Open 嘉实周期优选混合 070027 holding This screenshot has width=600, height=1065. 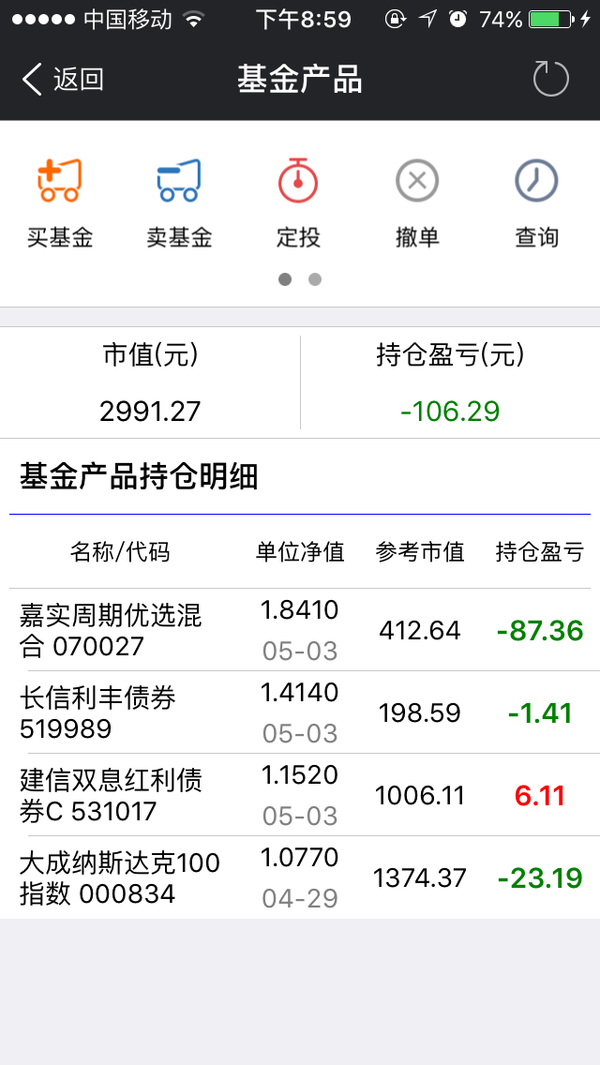pos(300,630)
